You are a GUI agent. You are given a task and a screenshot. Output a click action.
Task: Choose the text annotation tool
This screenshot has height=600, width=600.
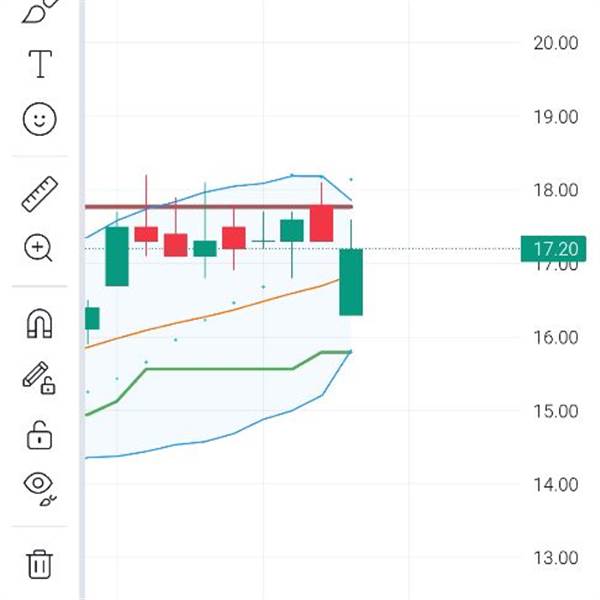(40, 64)
